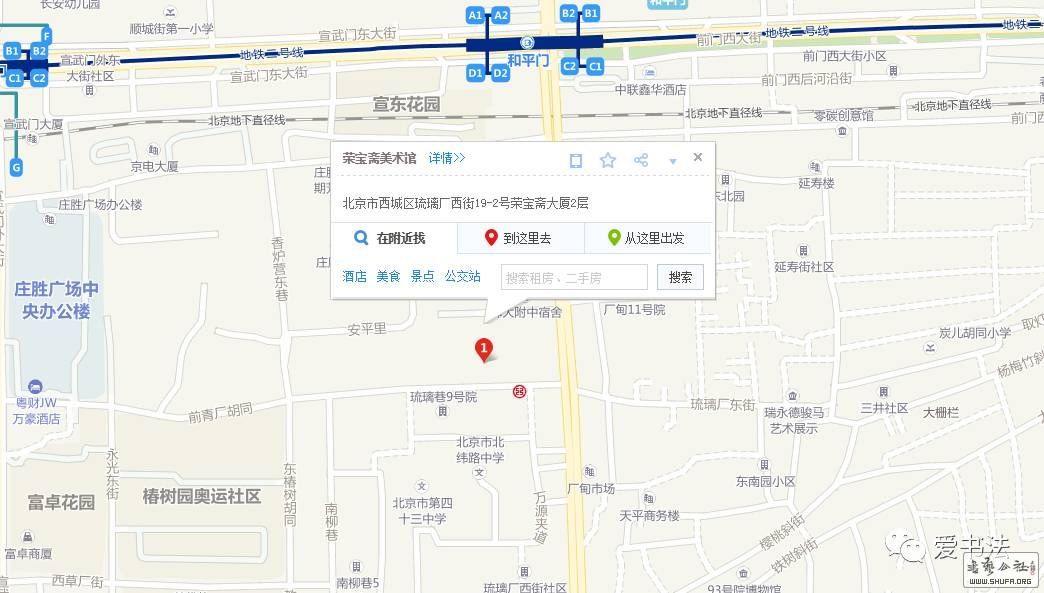Image resolution: width=1044 pixels, height=593 pixels.
Task: Show nearby 景点
Action: (x=423, y=276)
